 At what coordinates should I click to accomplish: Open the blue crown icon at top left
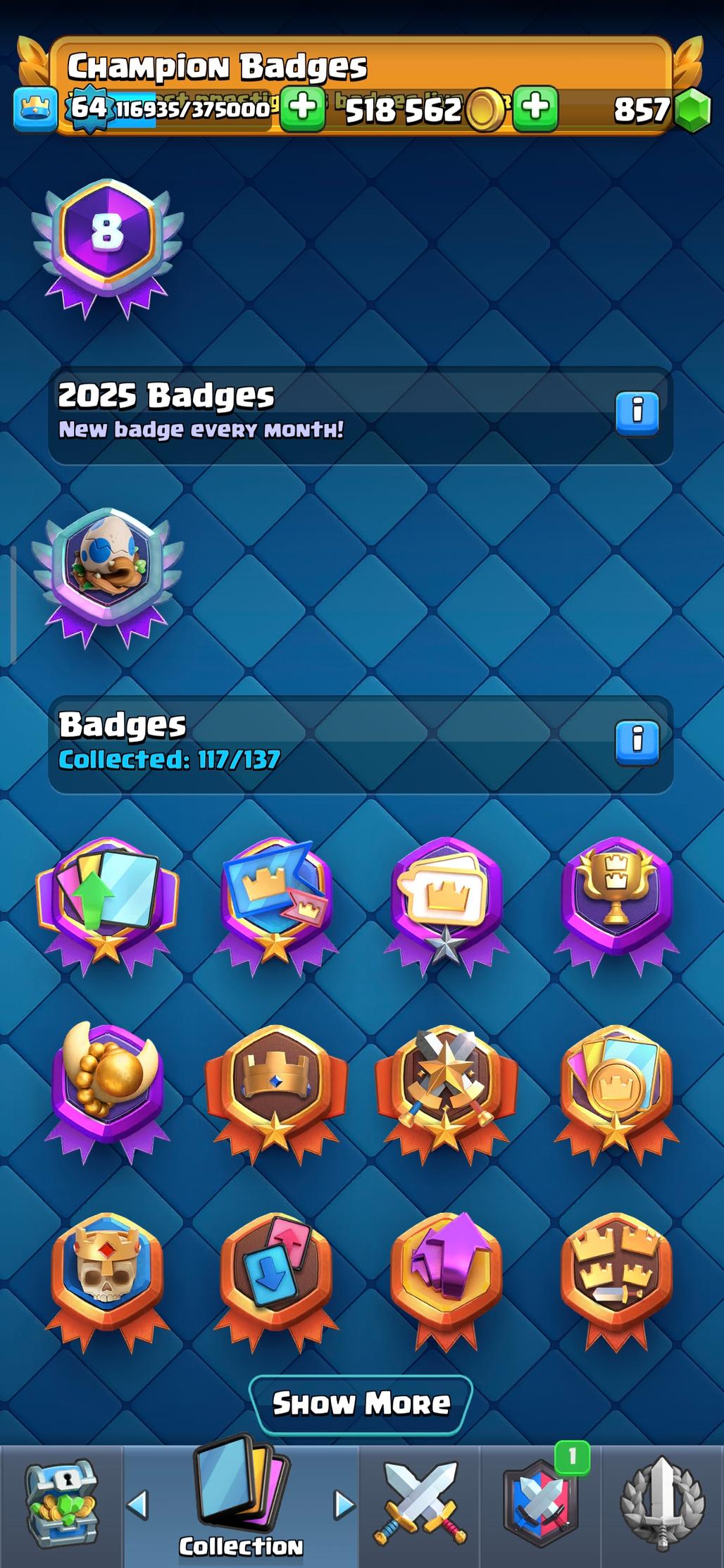pyautogui.click(x=35, y=109)
